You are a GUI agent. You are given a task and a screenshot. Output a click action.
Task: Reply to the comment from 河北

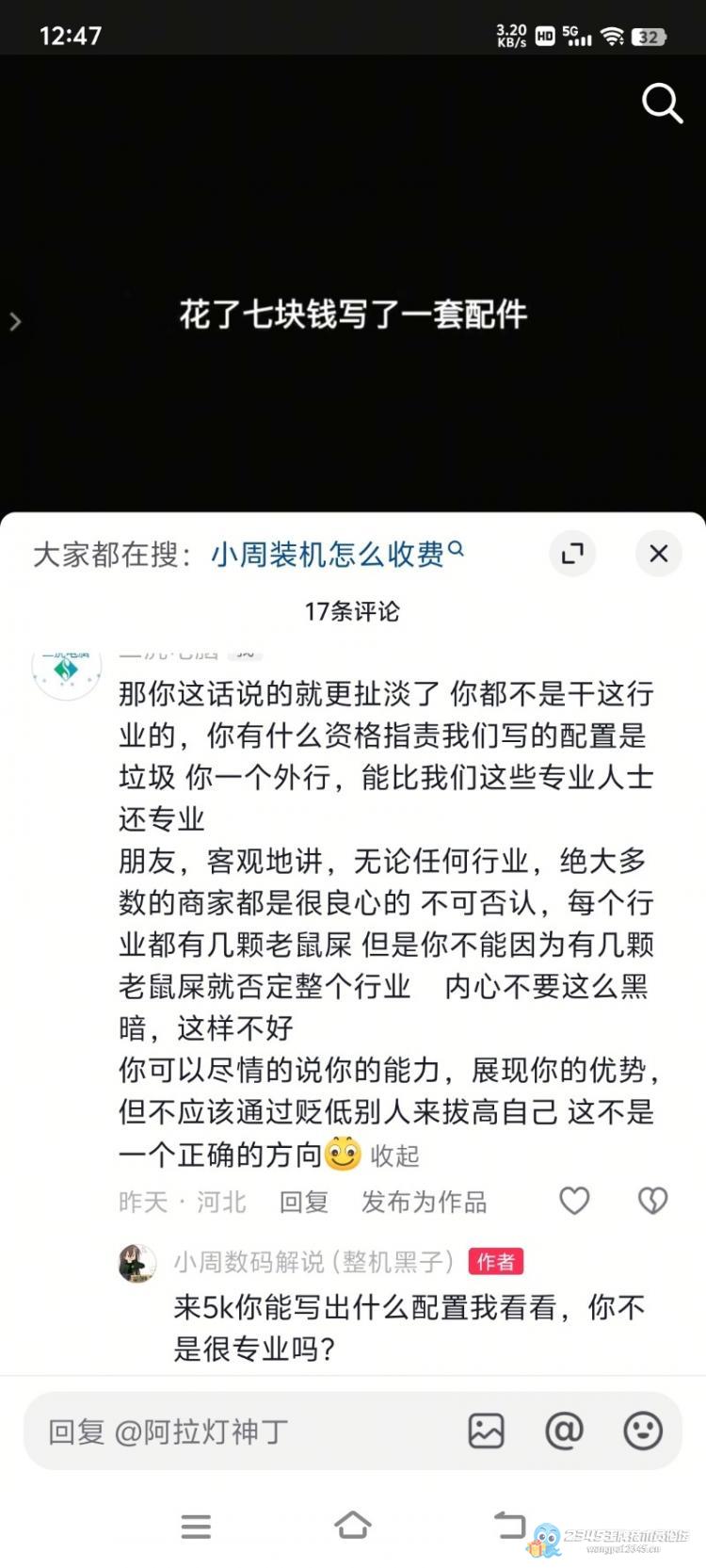tap(304, 1202)
